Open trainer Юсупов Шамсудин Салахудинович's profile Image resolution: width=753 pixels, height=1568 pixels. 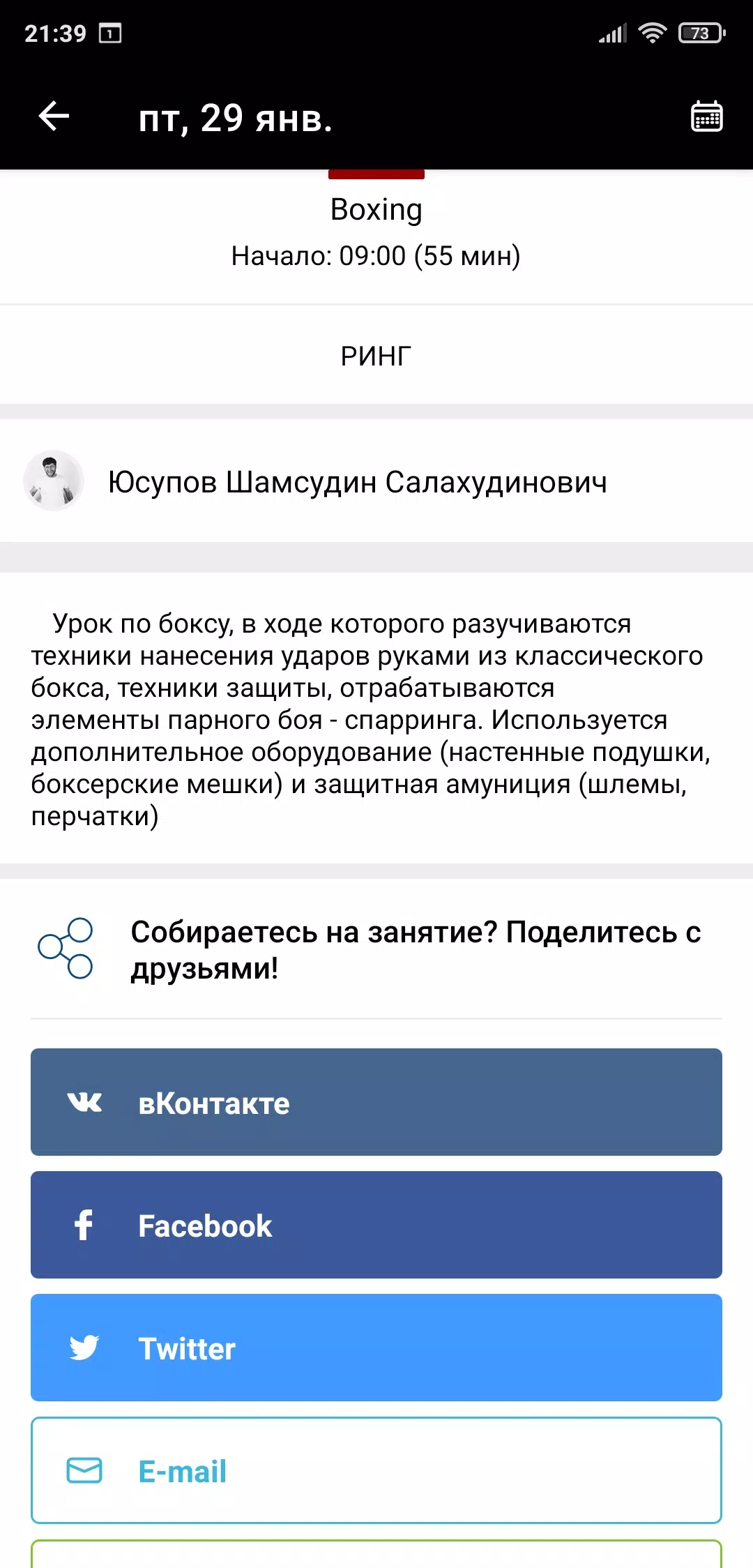point(376,481)
